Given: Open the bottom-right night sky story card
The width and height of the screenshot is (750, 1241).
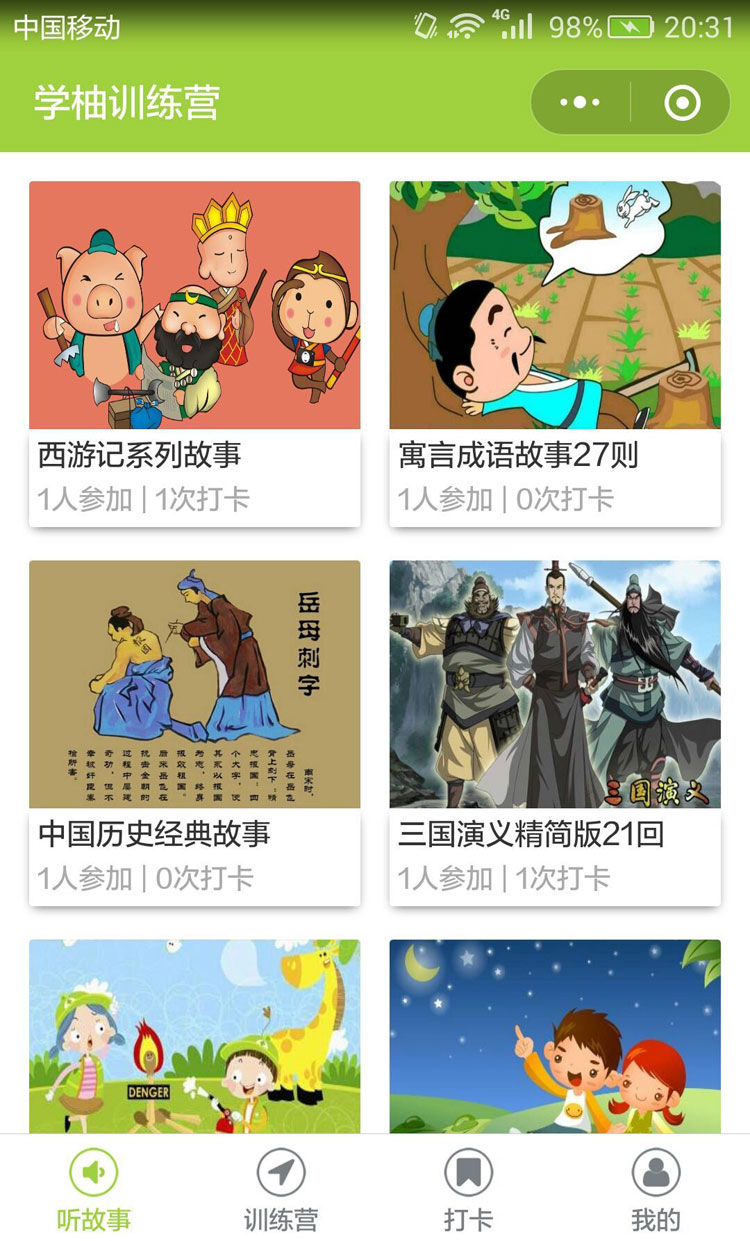Looking at the screenshot, I should point(555,1040).
